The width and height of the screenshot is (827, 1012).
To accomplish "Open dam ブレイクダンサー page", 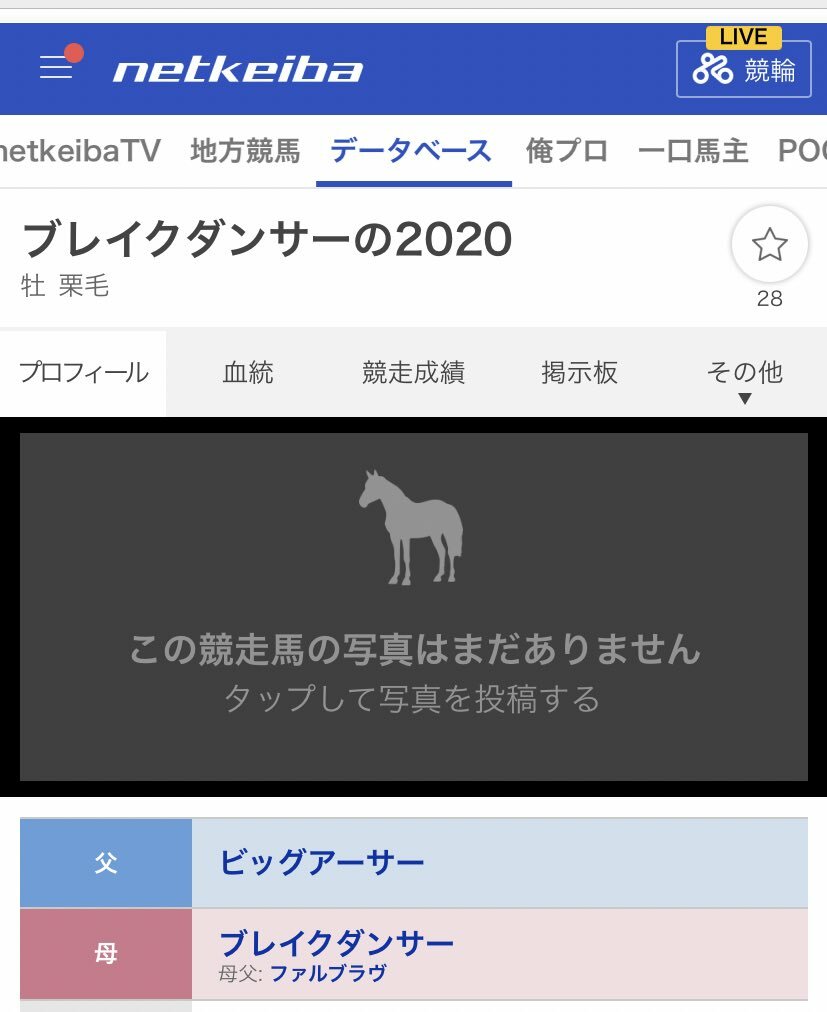I will [336, 942].
